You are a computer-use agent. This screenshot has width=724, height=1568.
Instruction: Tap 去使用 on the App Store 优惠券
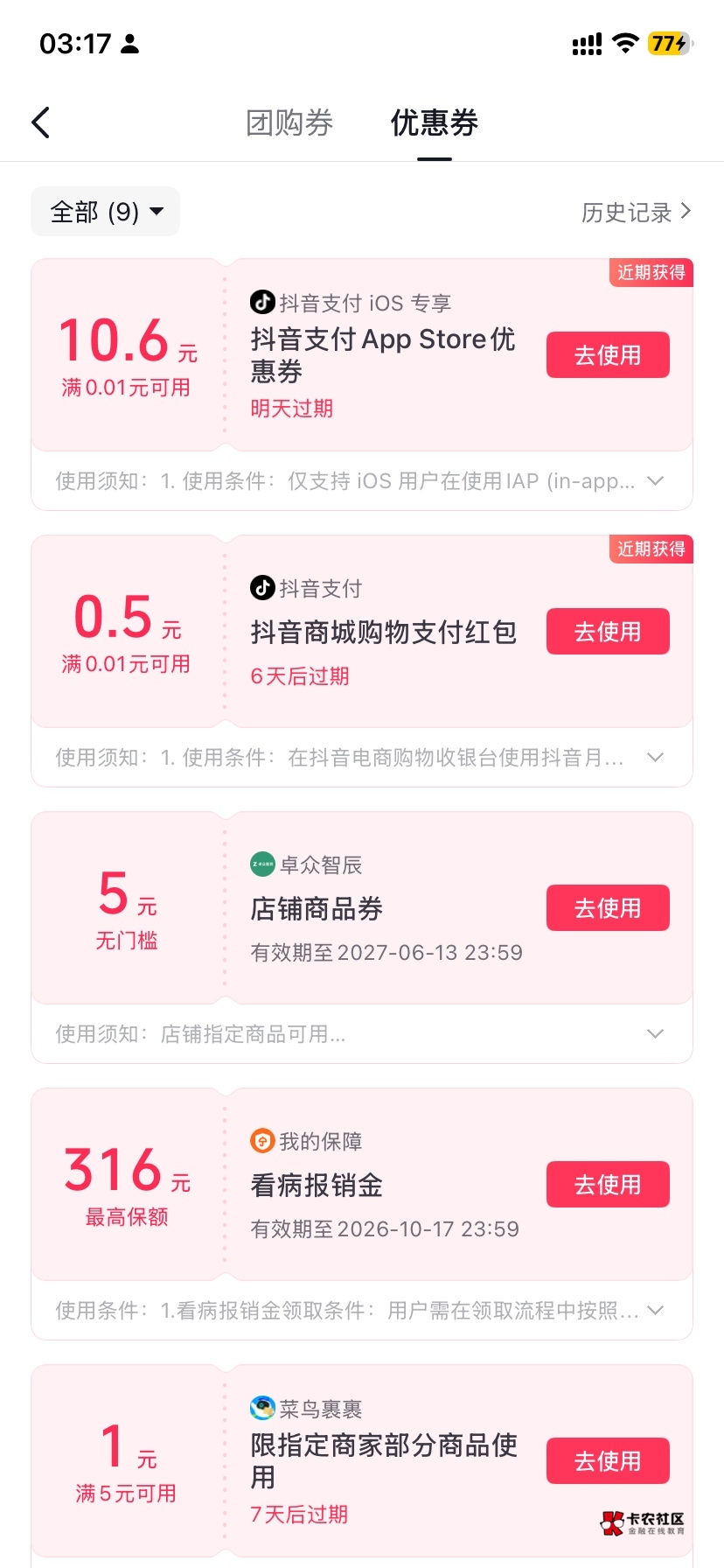point(608,354)
